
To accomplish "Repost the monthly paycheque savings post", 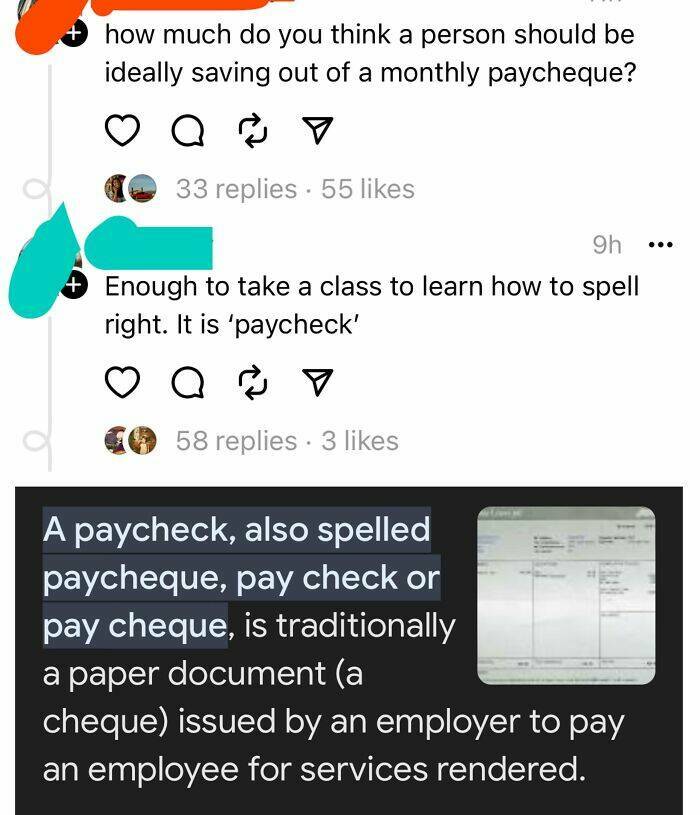I will 251,131.
